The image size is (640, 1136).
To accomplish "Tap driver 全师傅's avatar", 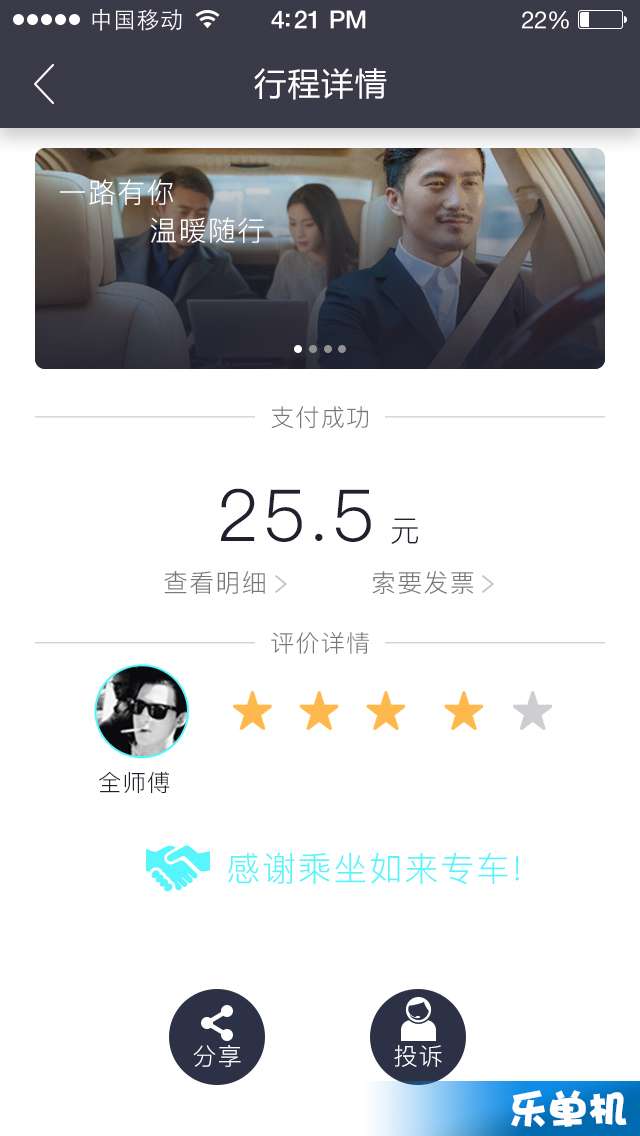I will 141,711.
